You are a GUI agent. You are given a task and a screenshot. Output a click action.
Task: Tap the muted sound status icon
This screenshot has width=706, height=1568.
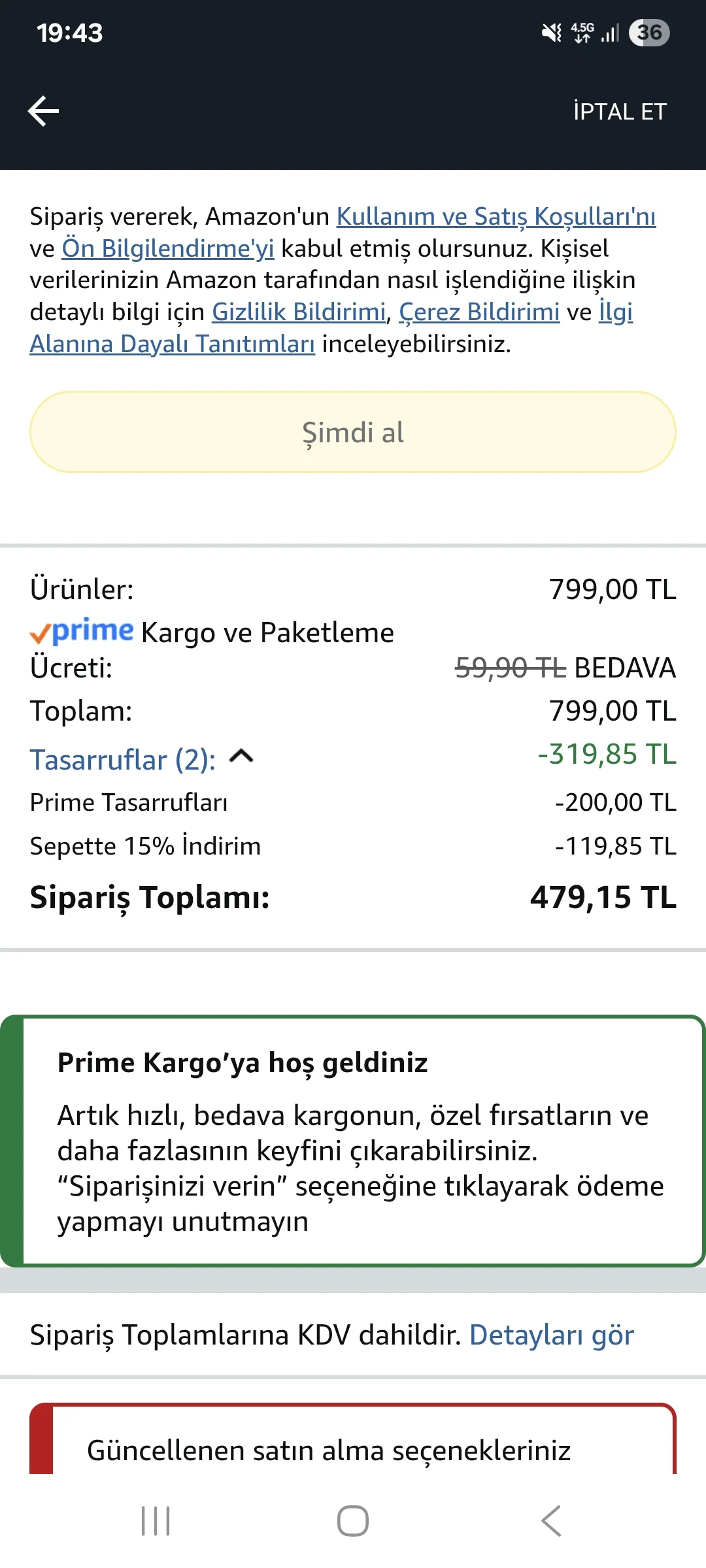click(x=552, y=31)
